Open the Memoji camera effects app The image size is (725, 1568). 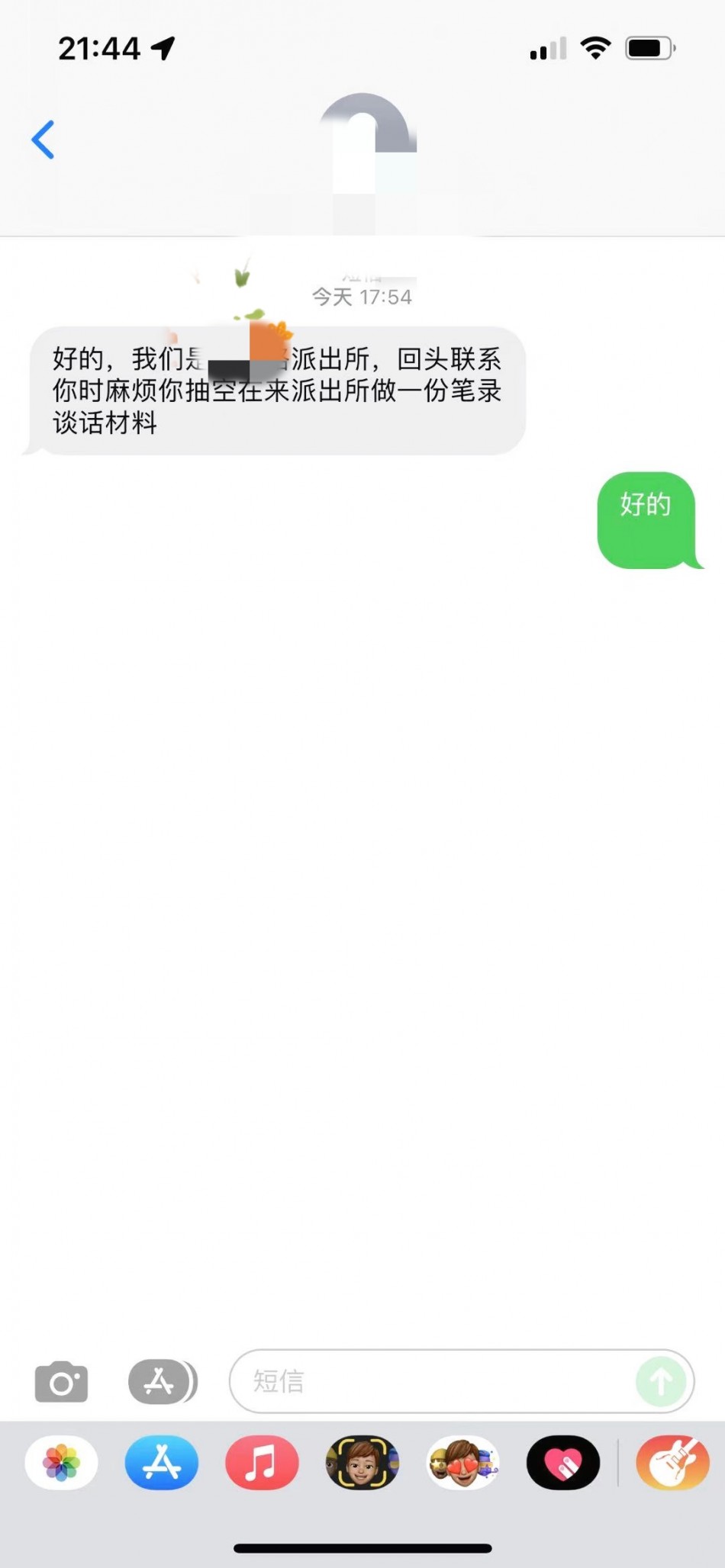point(362,1463)
